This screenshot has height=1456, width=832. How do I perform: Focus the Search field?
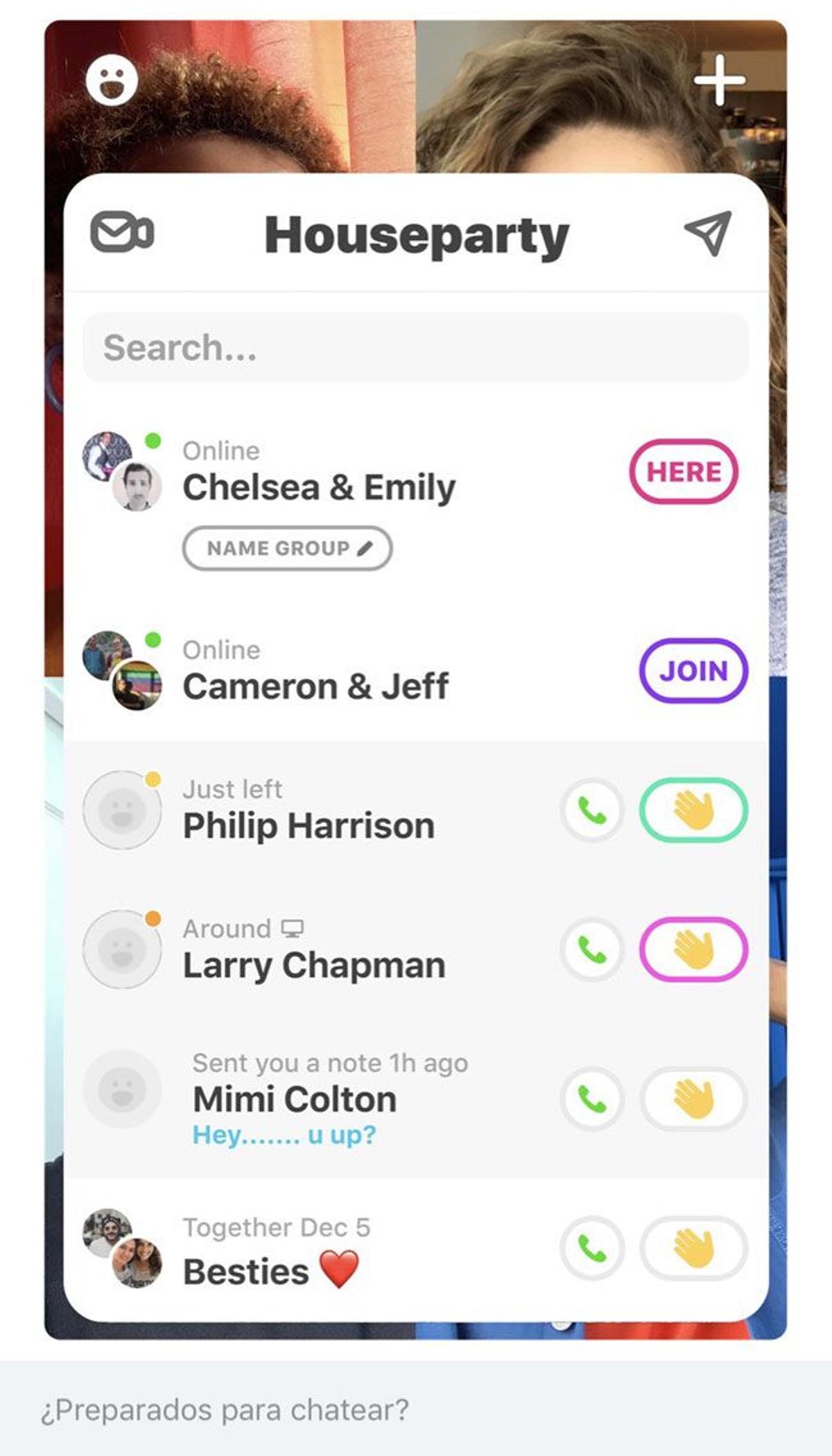416,347
